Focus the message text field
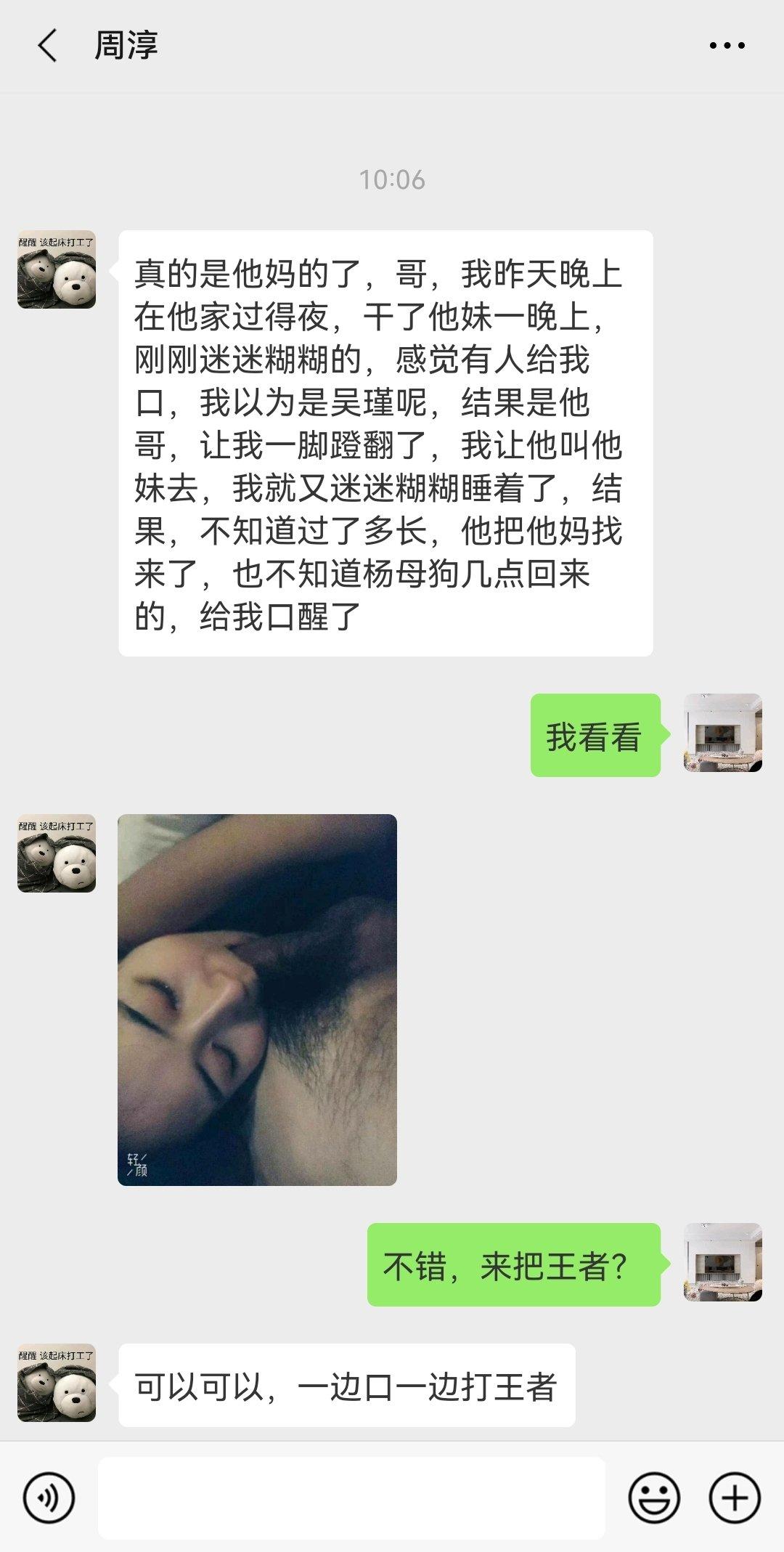Image resolution: width=784 pixels, height=1552 pixels. [x=351, y=1498]
